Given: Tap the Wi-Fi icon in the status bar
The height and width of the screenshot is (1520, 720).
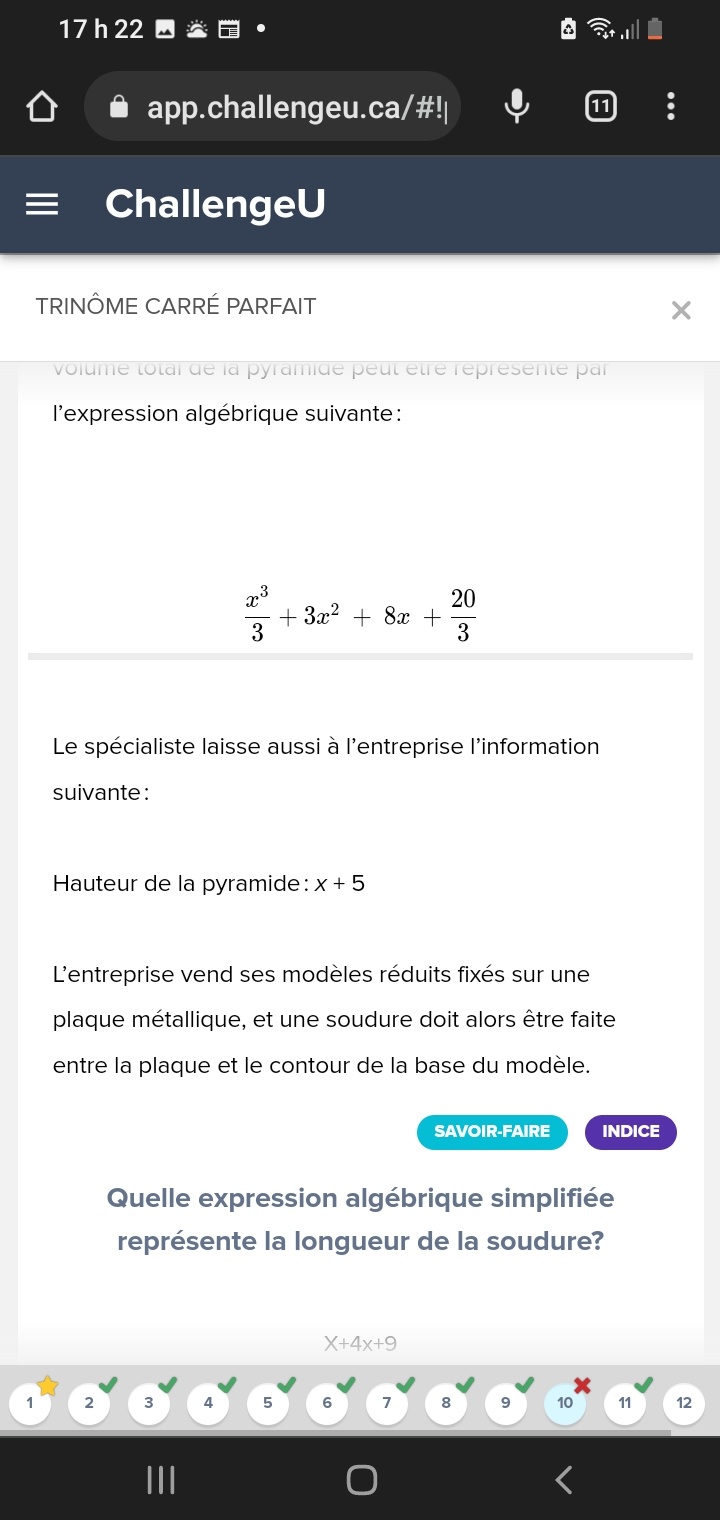Looking at the screenshot, I should click(601, 28).
